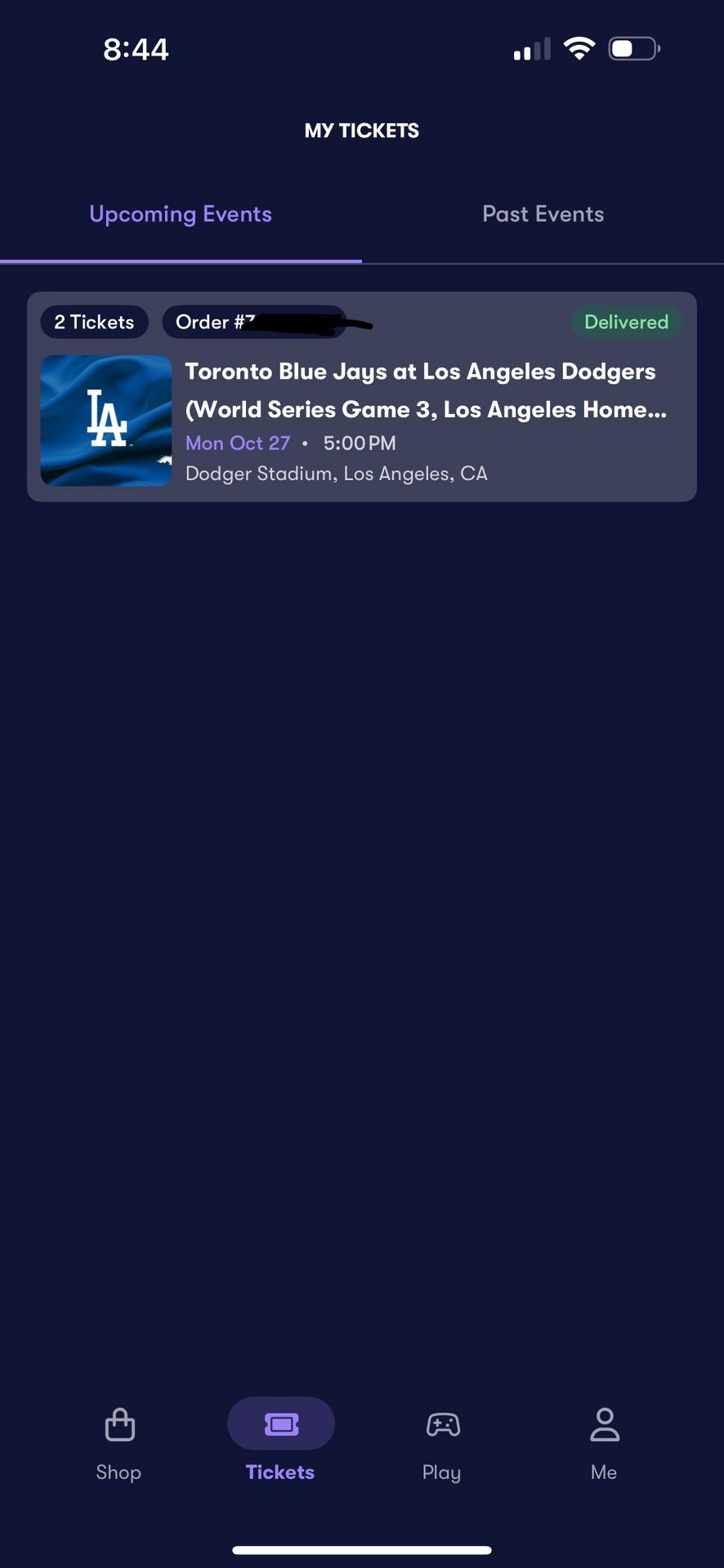Select the Mon Oct 27 date label

pos(238,443)
